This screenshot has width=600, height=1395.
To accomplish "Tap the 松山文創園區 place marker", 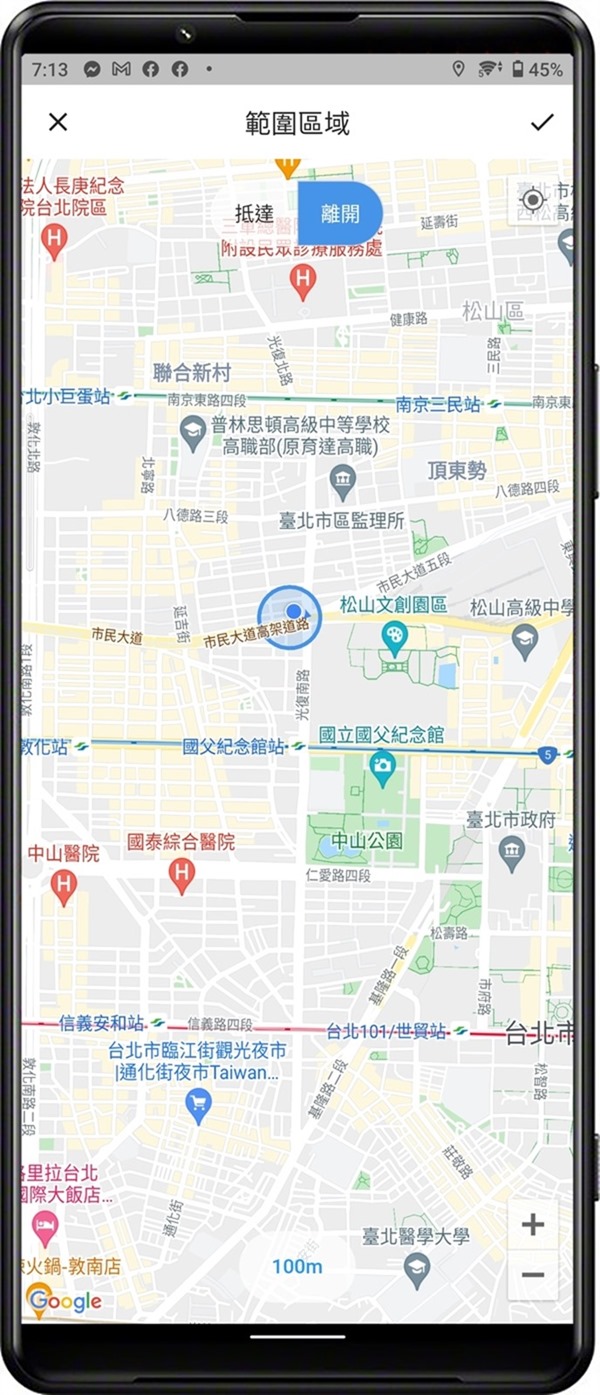I will [x=395, y=634].
